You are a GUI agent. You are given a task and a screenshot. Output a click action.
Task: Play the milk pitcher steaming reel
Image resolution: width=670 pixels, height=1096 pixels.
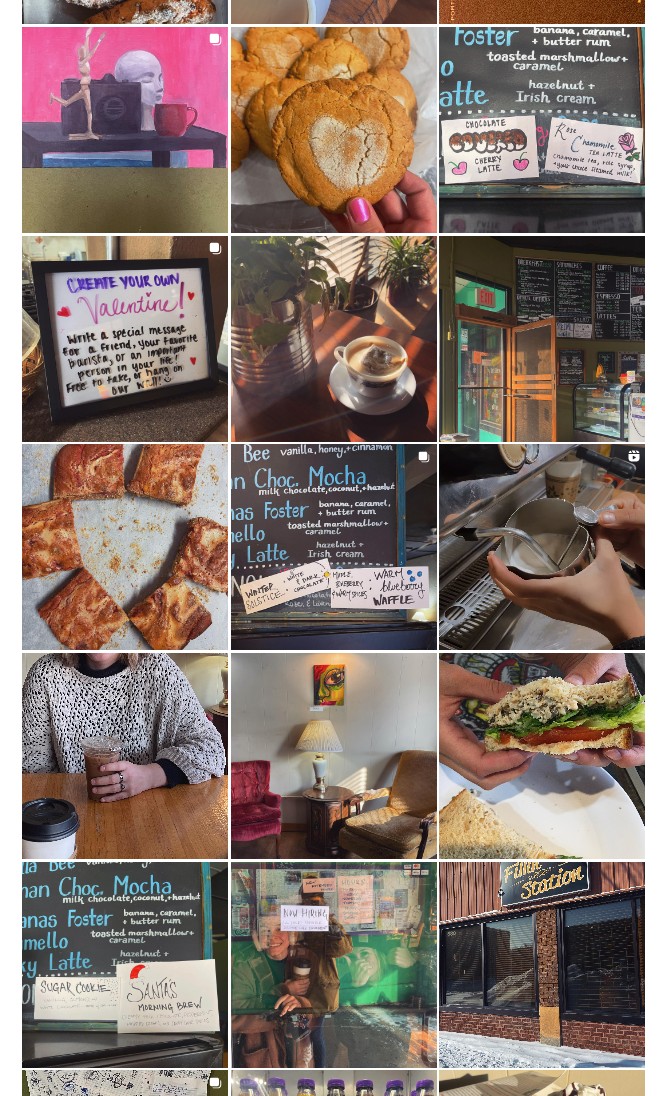[x=541, y=547]
